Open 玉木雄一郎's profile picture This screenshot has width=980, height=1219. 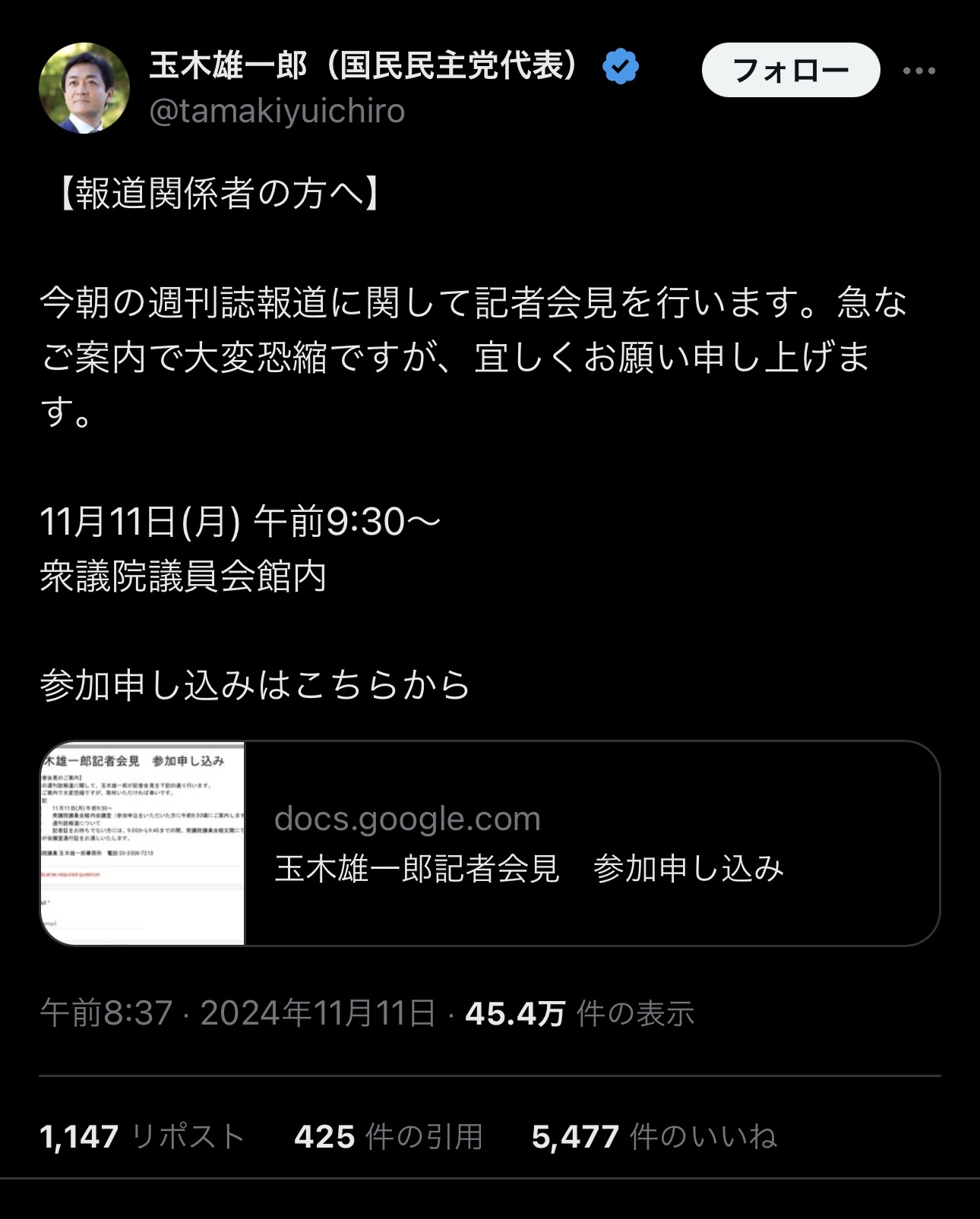point(84,88)
